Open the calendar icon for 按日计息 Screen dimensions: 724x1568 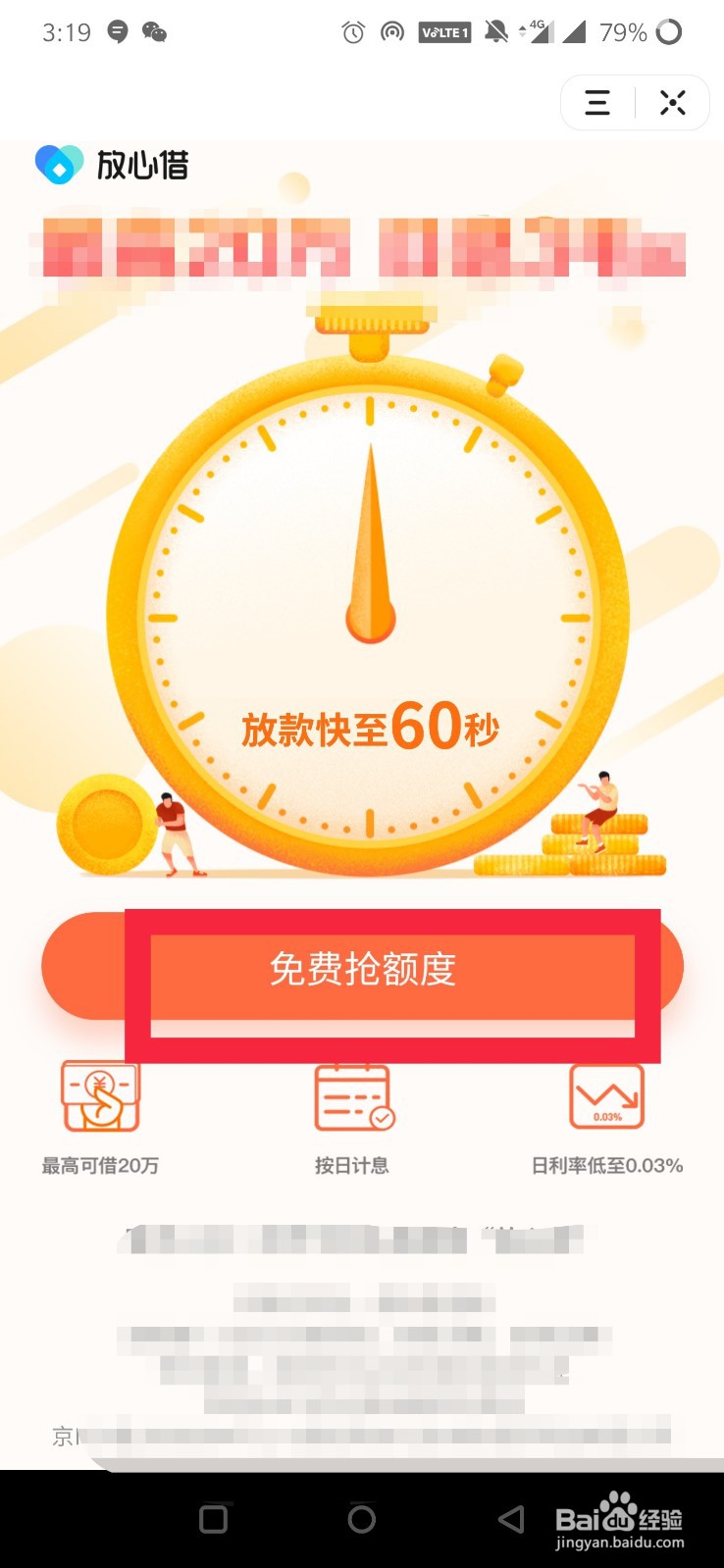pos(351,1095)
